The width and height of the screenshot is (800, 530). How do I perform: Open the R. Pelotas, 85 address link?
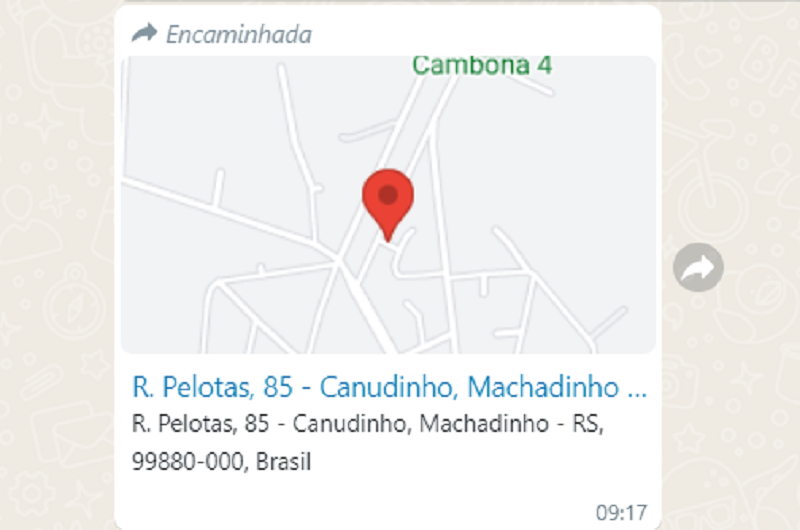click(x=389, y=386)
